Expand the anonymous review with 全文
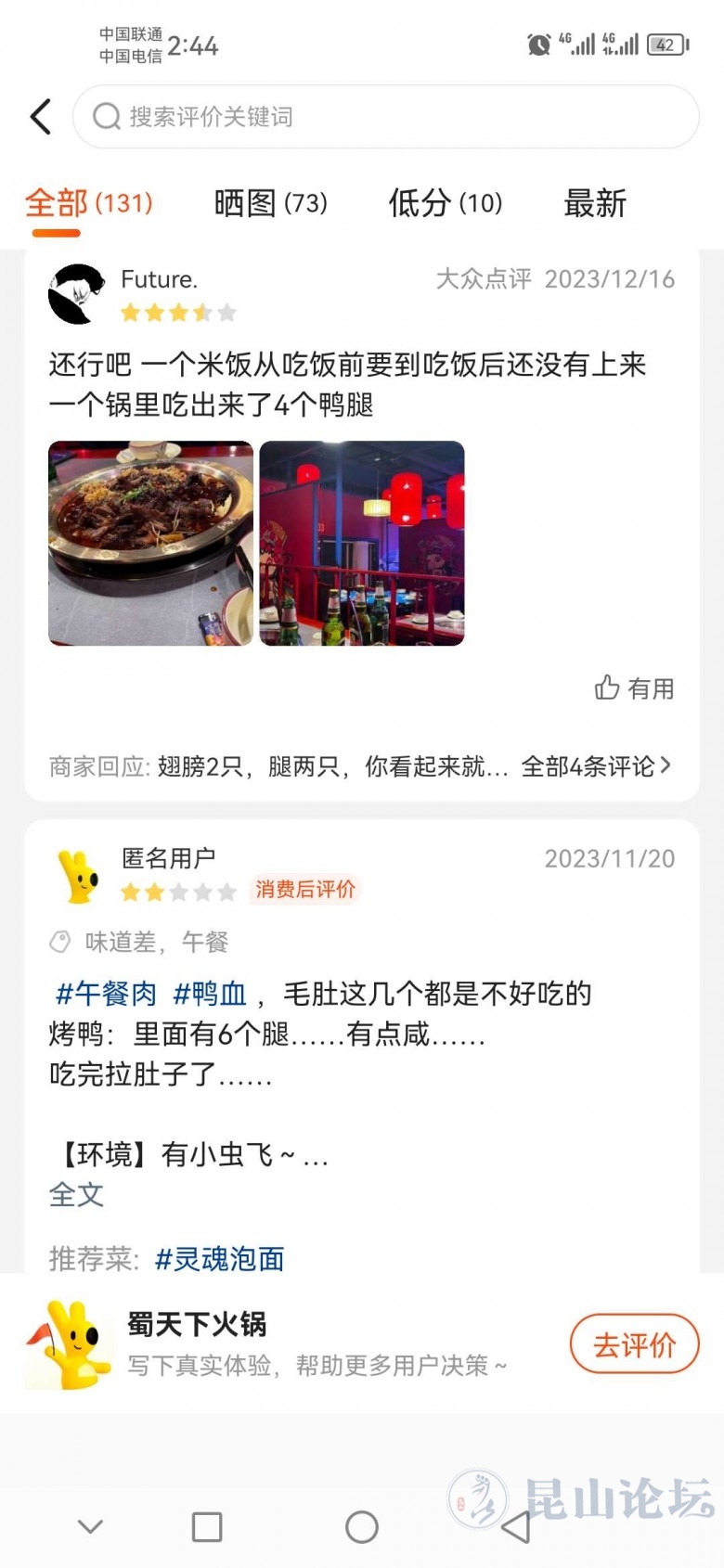724x1568 pixels. click(x=76, y=1194)
